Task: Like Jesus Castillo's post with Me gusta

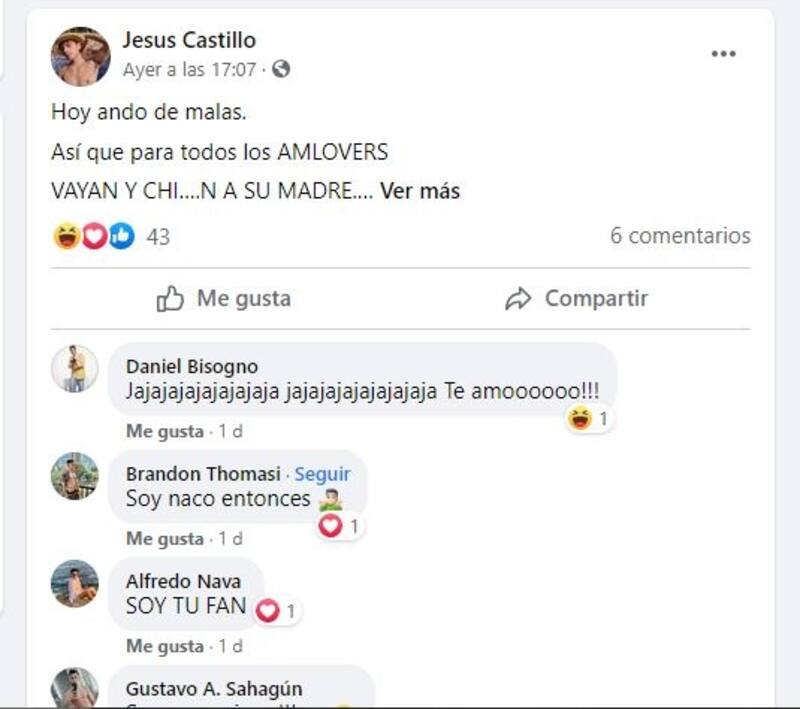Action: coord(224,298)
